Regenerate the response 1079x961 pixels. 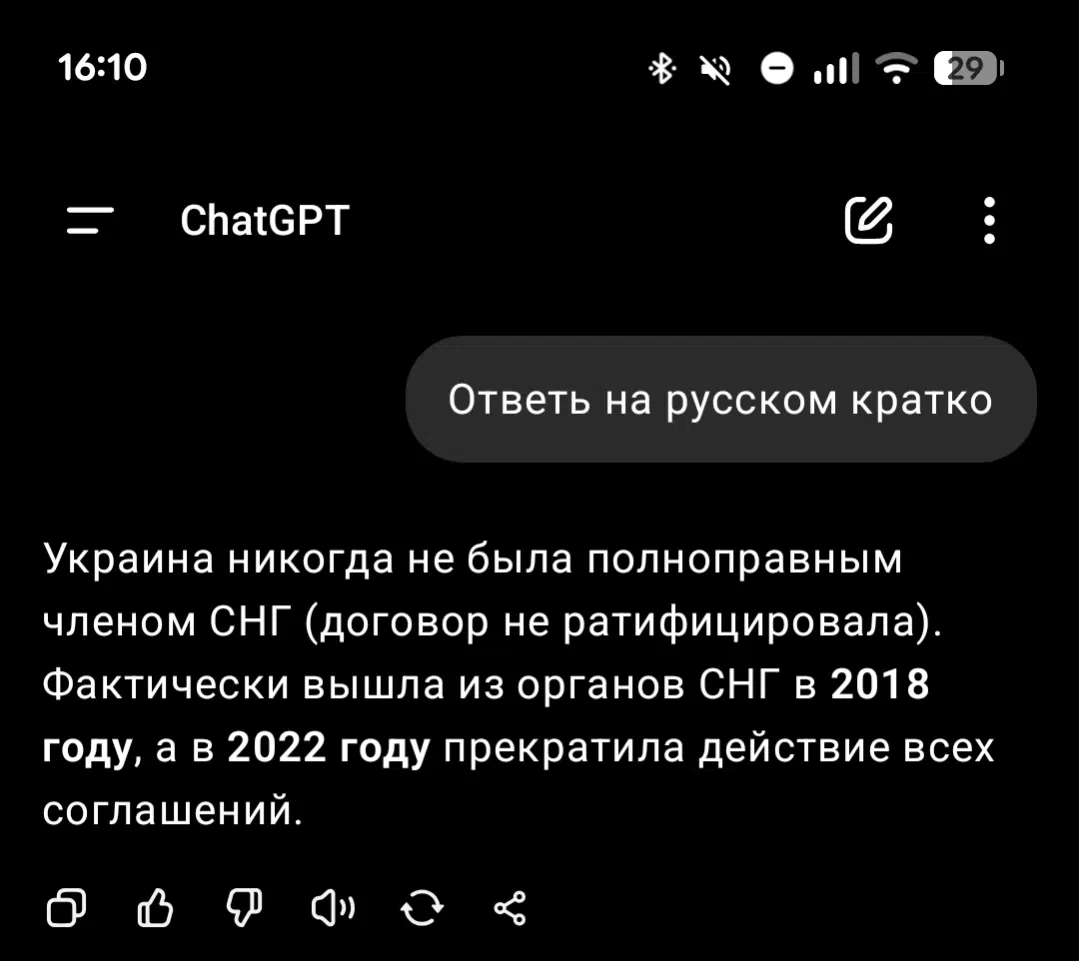tap(421, 907)
